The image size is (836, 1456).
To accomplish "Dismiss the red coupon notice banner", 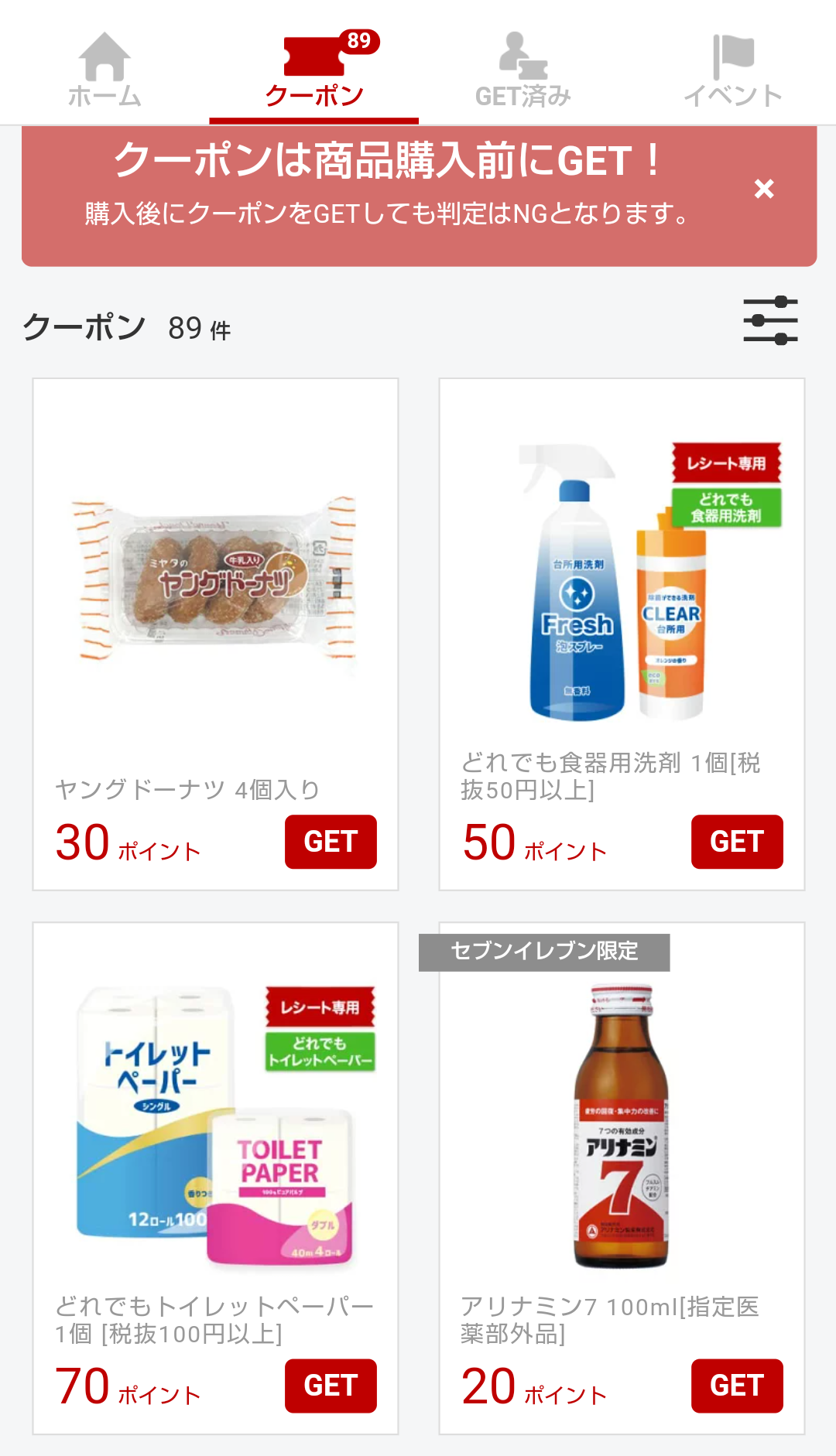I will coord(764,189).
